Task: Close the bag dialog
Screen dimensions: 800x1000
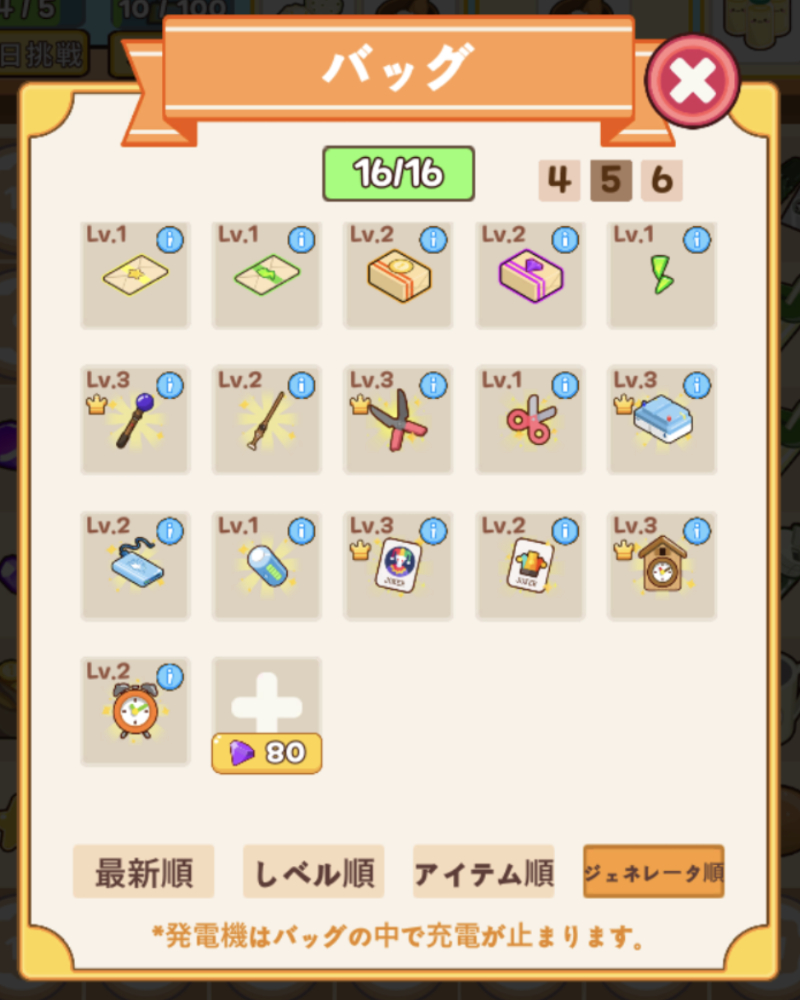Action: pyautogui.click(x=692, y=82)
